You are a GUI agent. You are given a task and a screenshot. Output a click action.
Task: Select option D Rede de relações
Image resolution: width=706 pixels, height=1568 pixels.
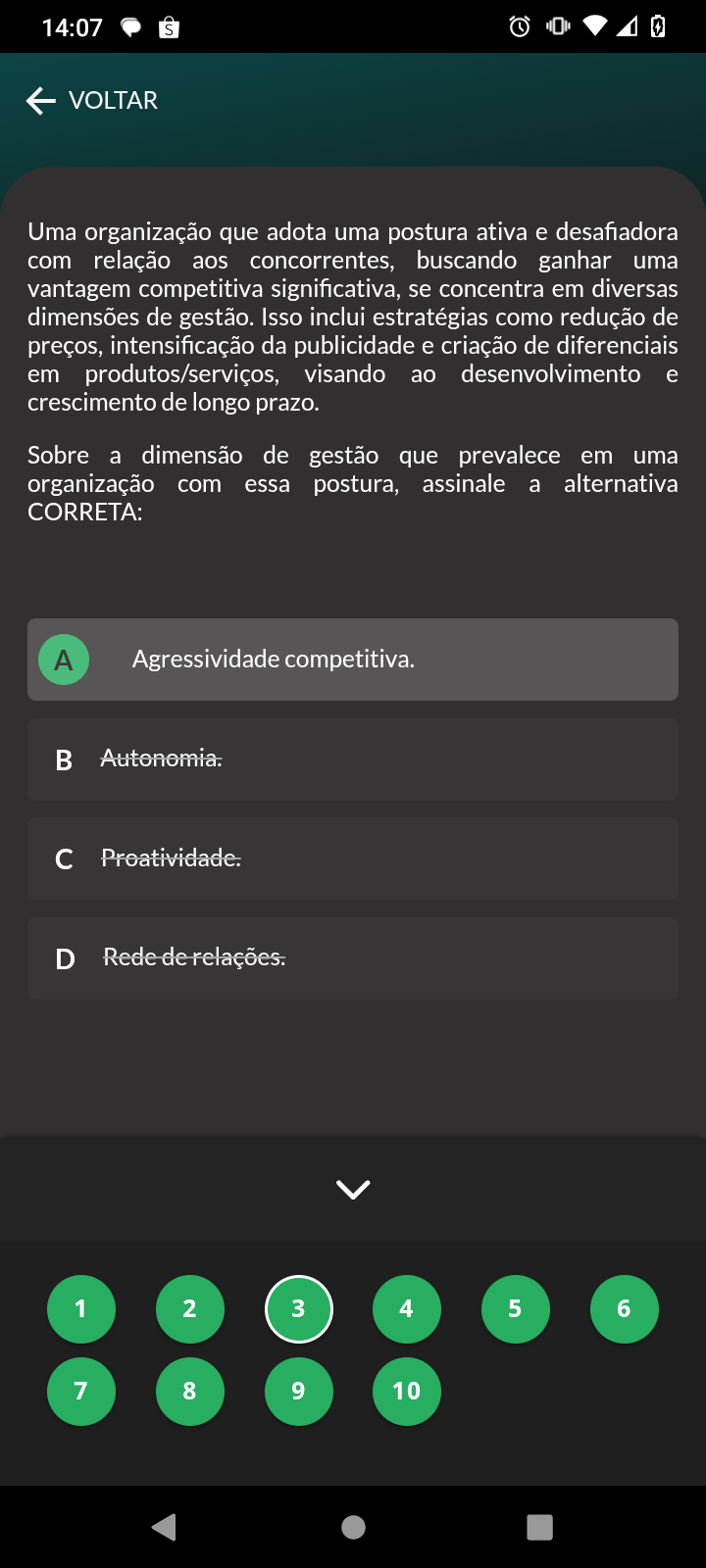point(352,958)
